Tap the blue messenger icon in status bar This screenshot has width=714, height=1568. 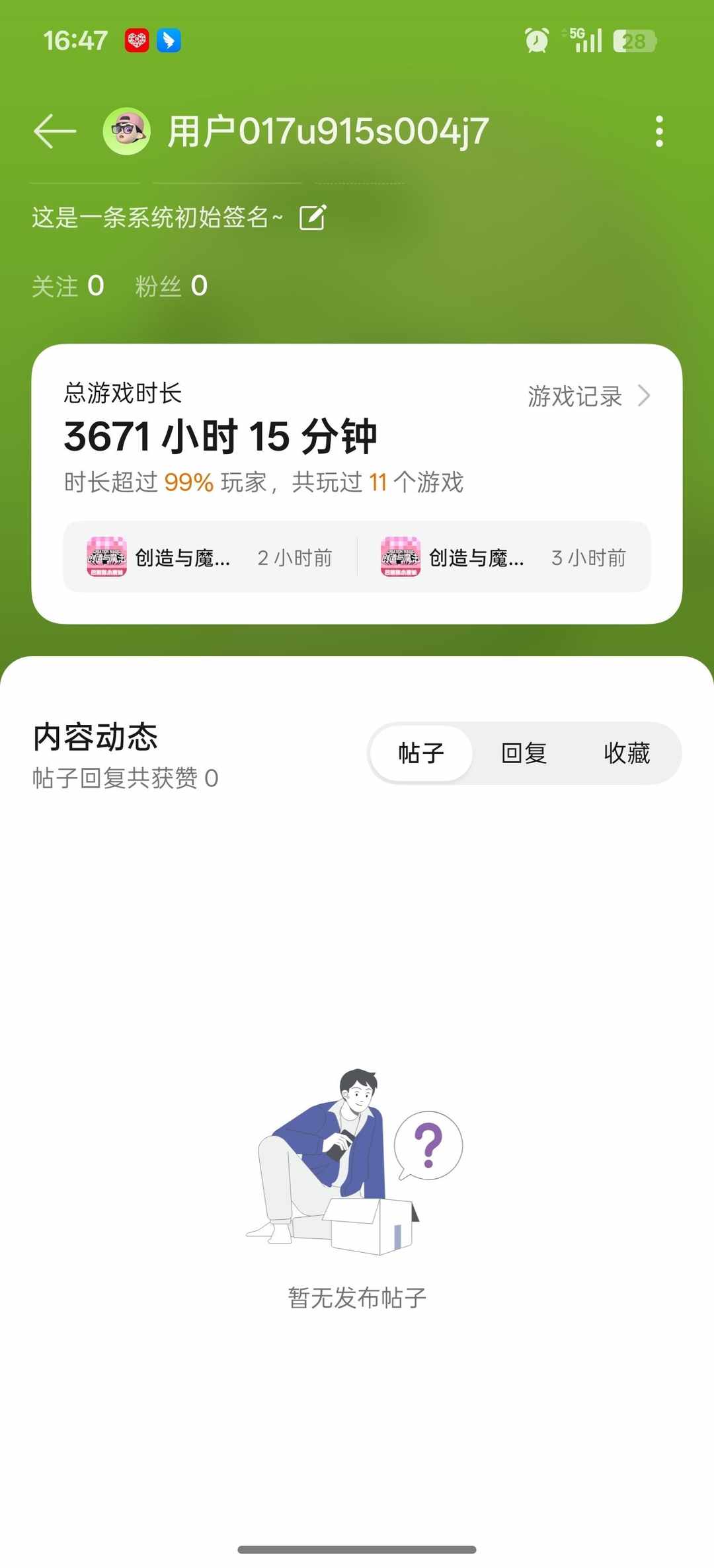click(170, 40)
